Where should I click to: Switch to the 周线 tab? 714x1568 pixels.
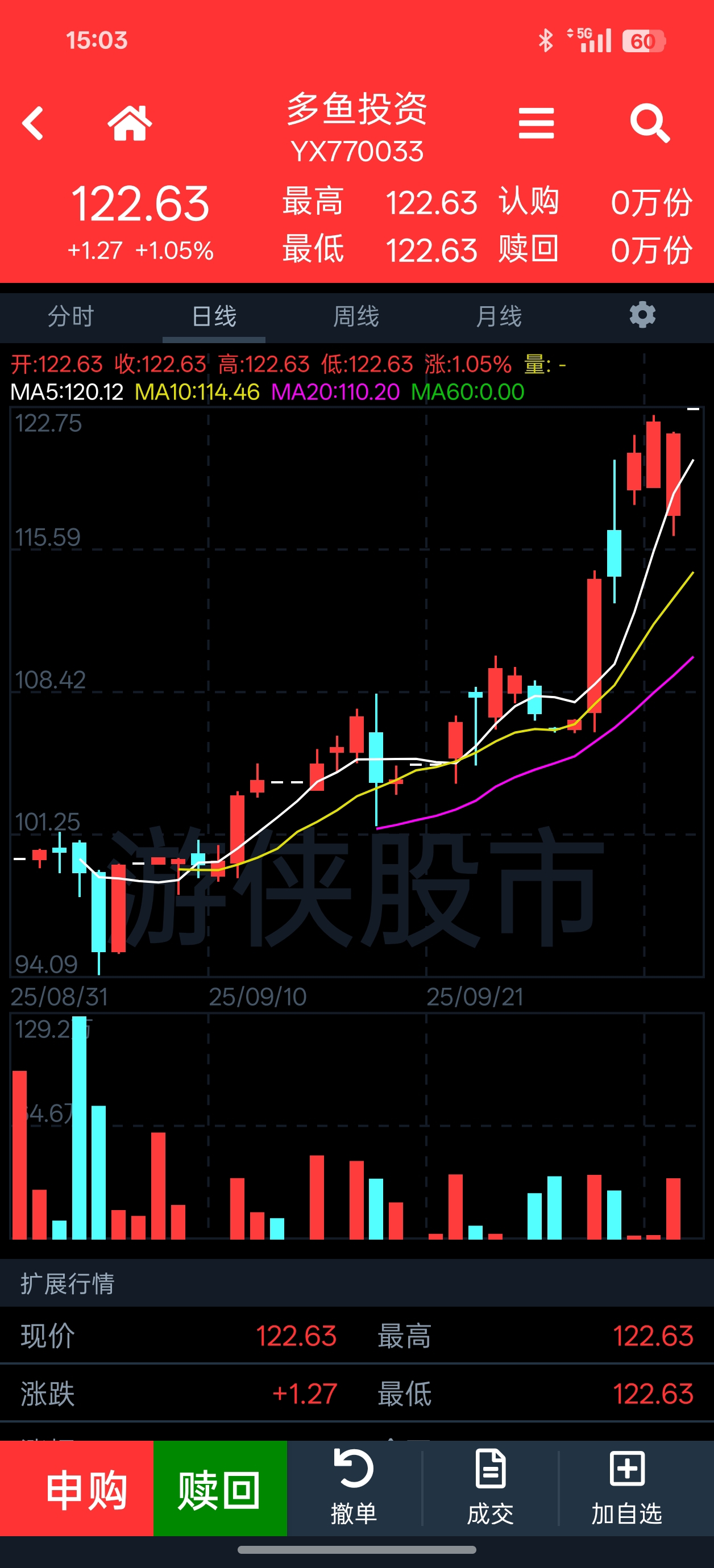(356, 316)
